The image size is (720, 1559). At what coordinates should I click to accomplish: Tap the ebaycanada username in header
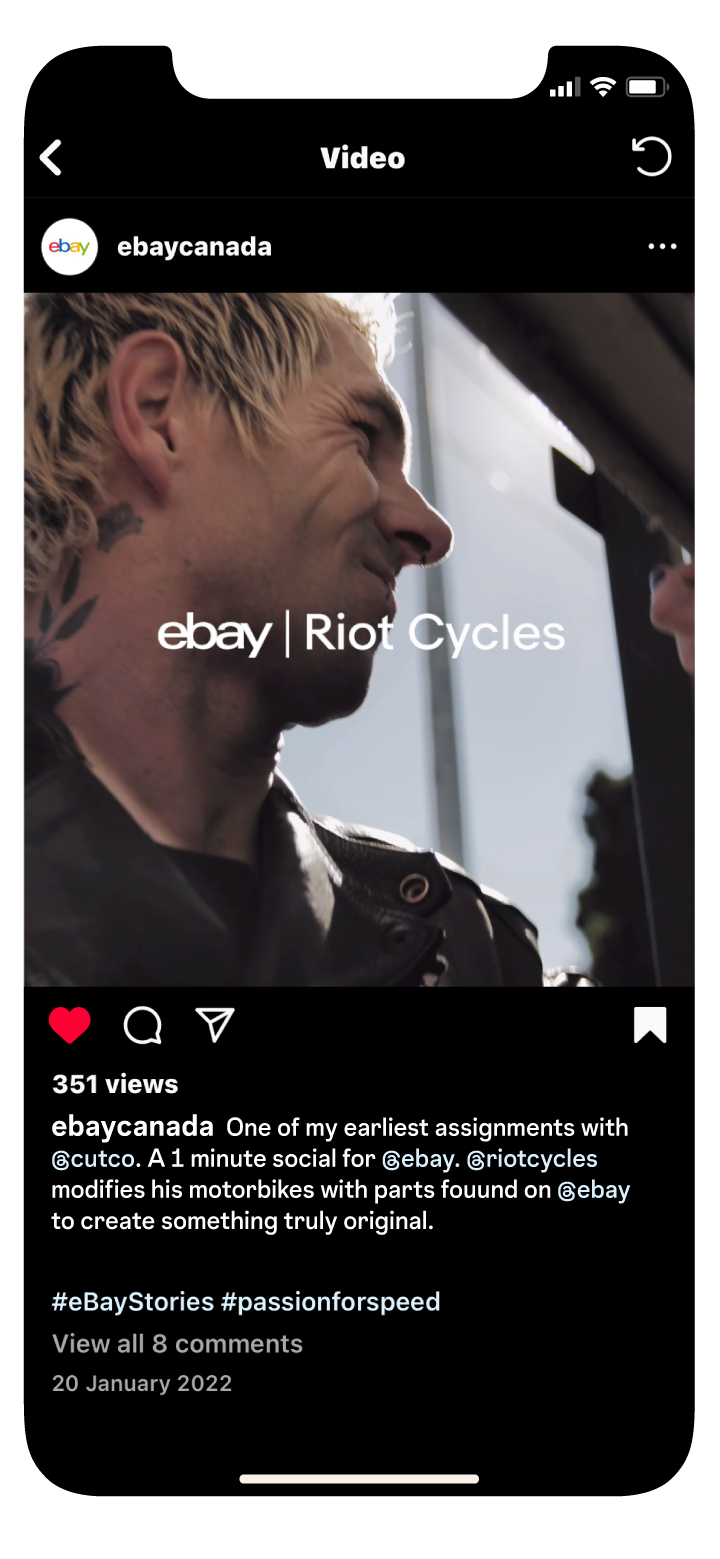pos(194,247)
